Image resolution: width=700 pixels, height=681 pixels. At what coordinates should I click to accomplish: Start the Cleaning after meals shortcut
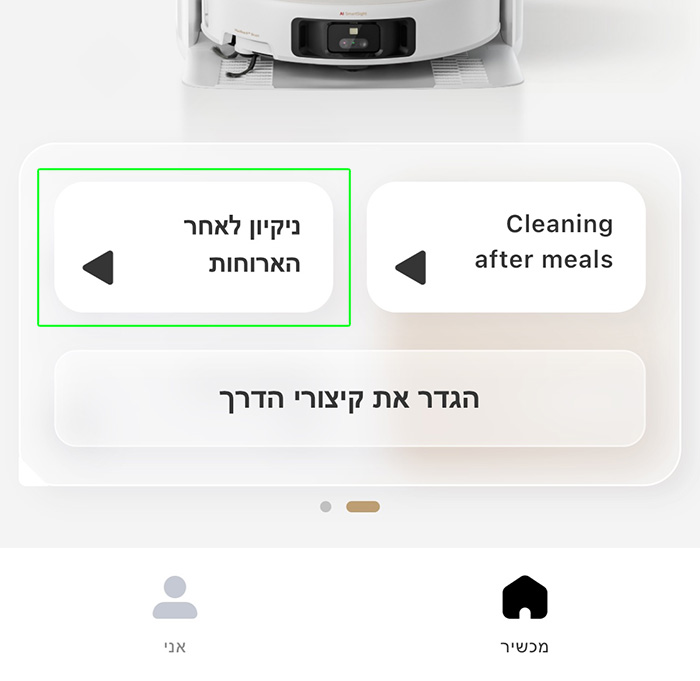click(x=506, y=247)
